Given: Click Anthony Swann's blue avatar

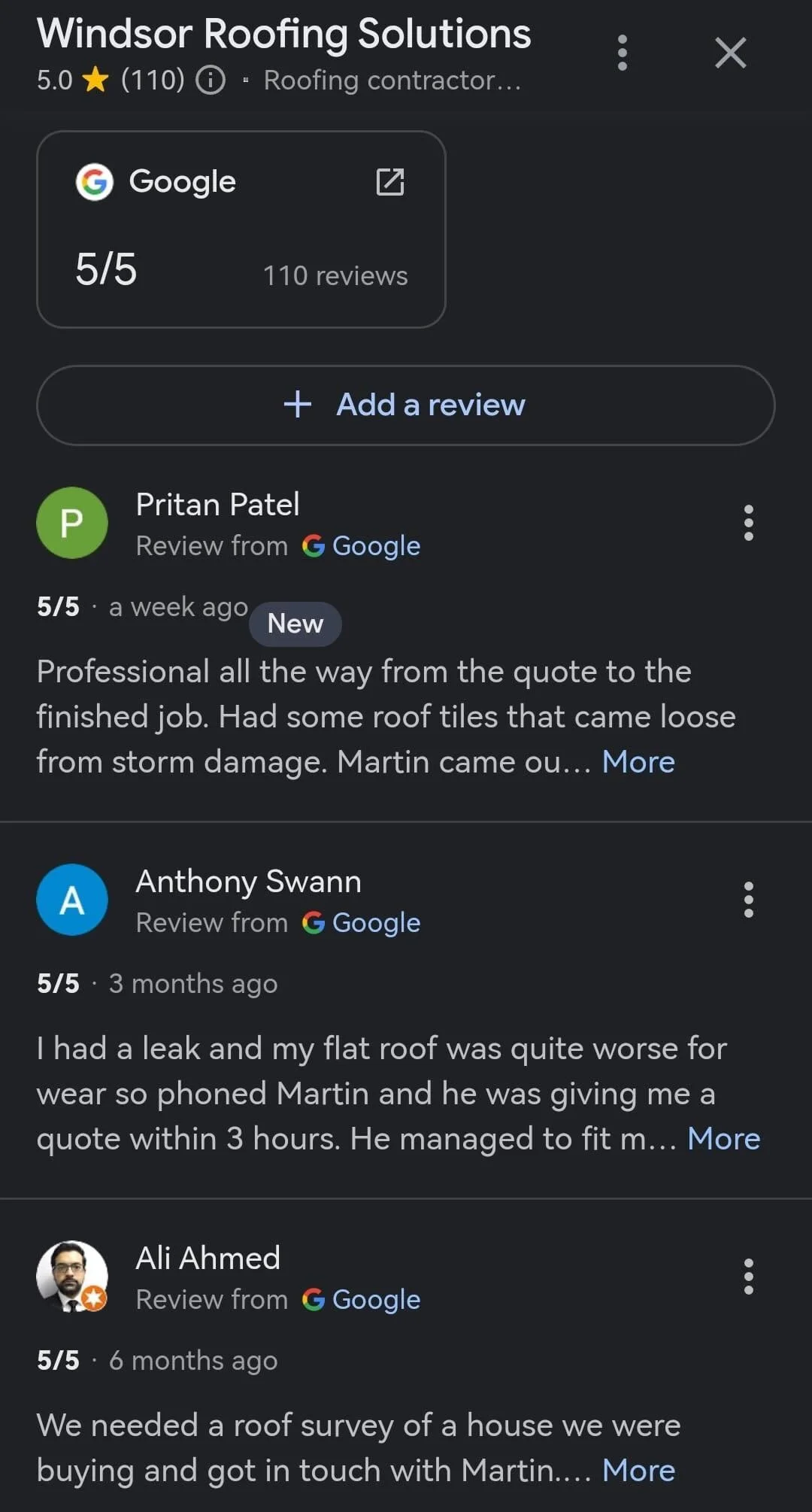Looking at the screenshot, I should (x=71, y=900).
